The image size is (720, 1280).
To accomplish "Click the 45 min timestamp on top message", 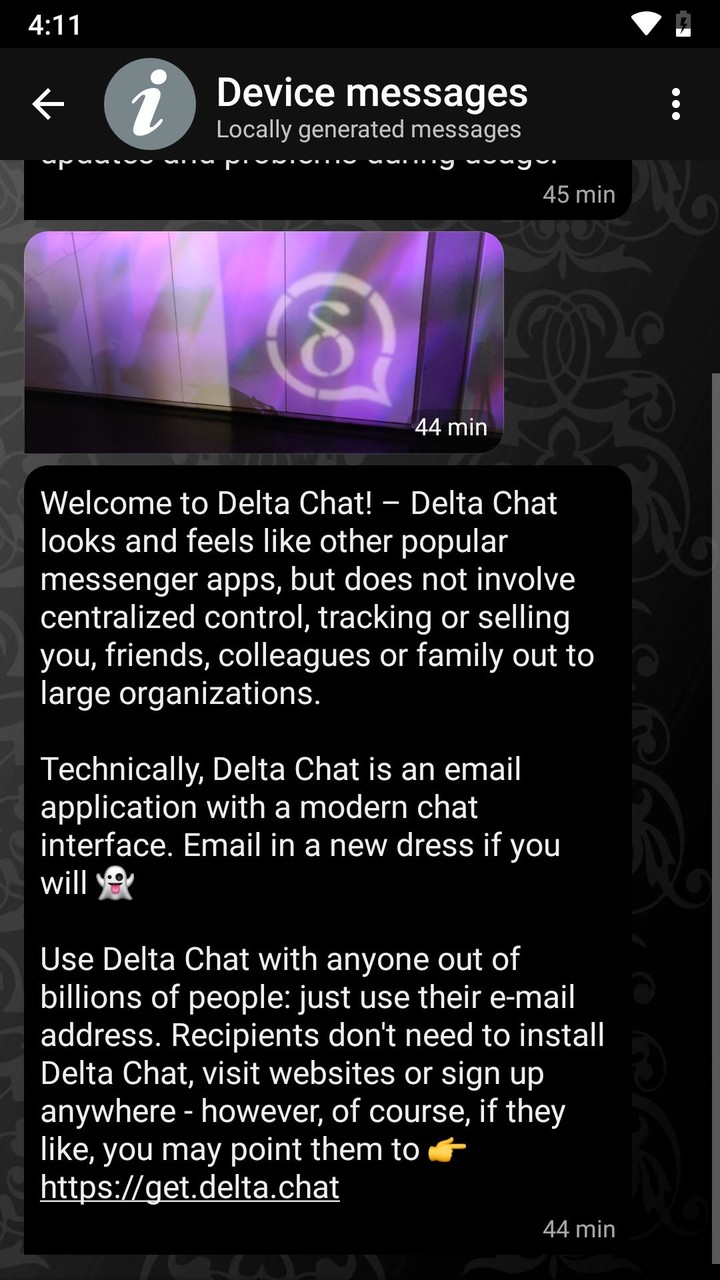I will pyautogui.click(x=579, y=194).
